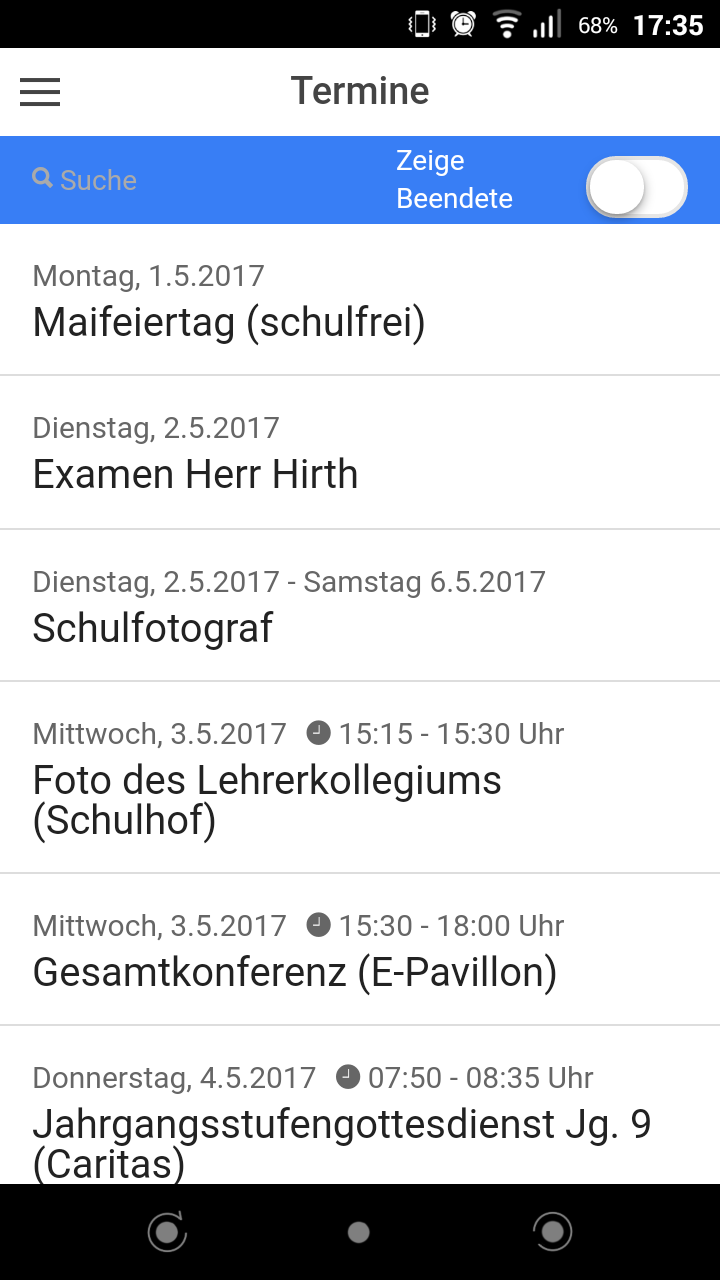
Task: Open the hamburger drawer menu
Action: coord(40,92)
